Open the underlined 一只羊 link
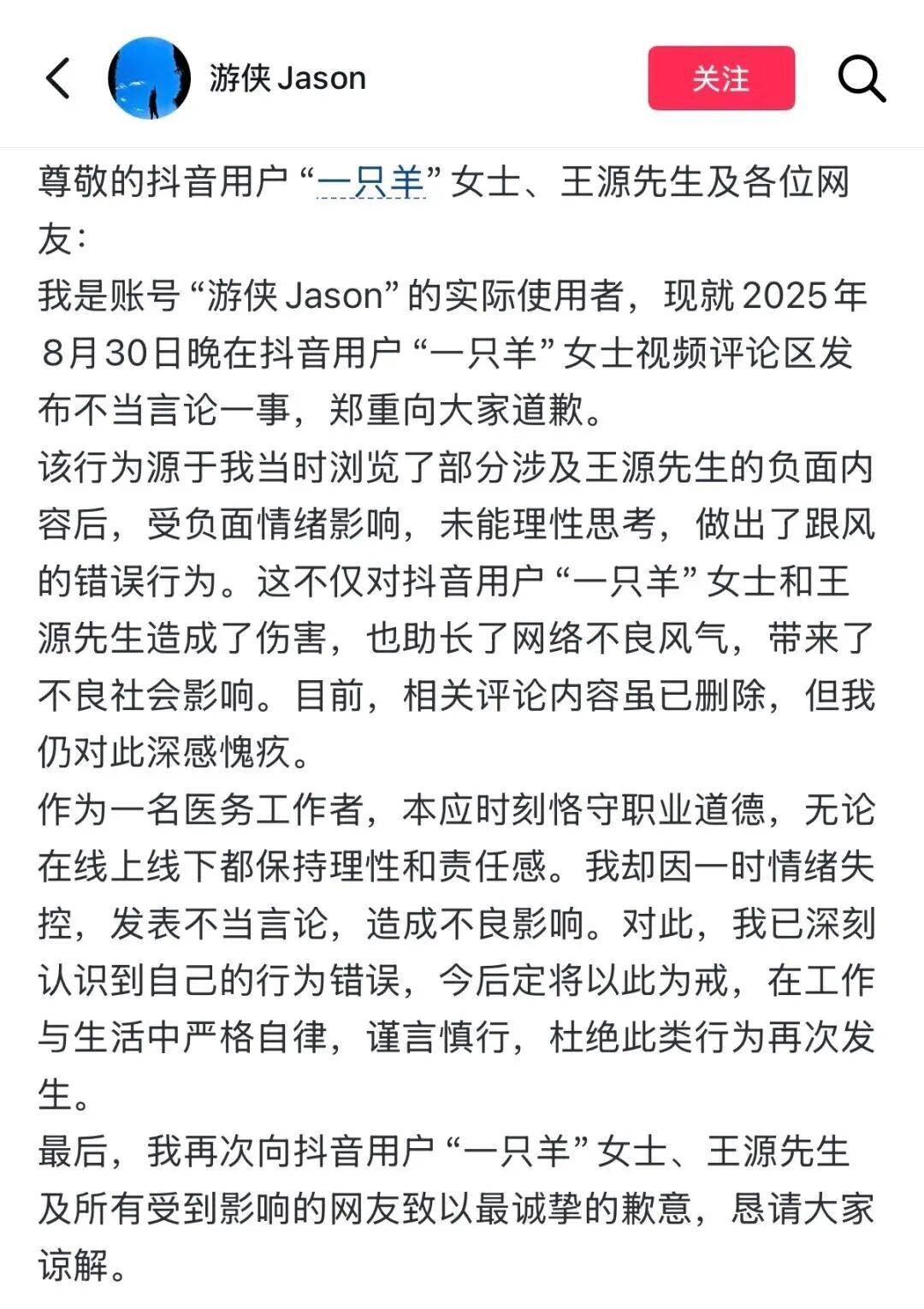Image resolution: width=924 pixels, height=1309 pixels. click(370, 182)
